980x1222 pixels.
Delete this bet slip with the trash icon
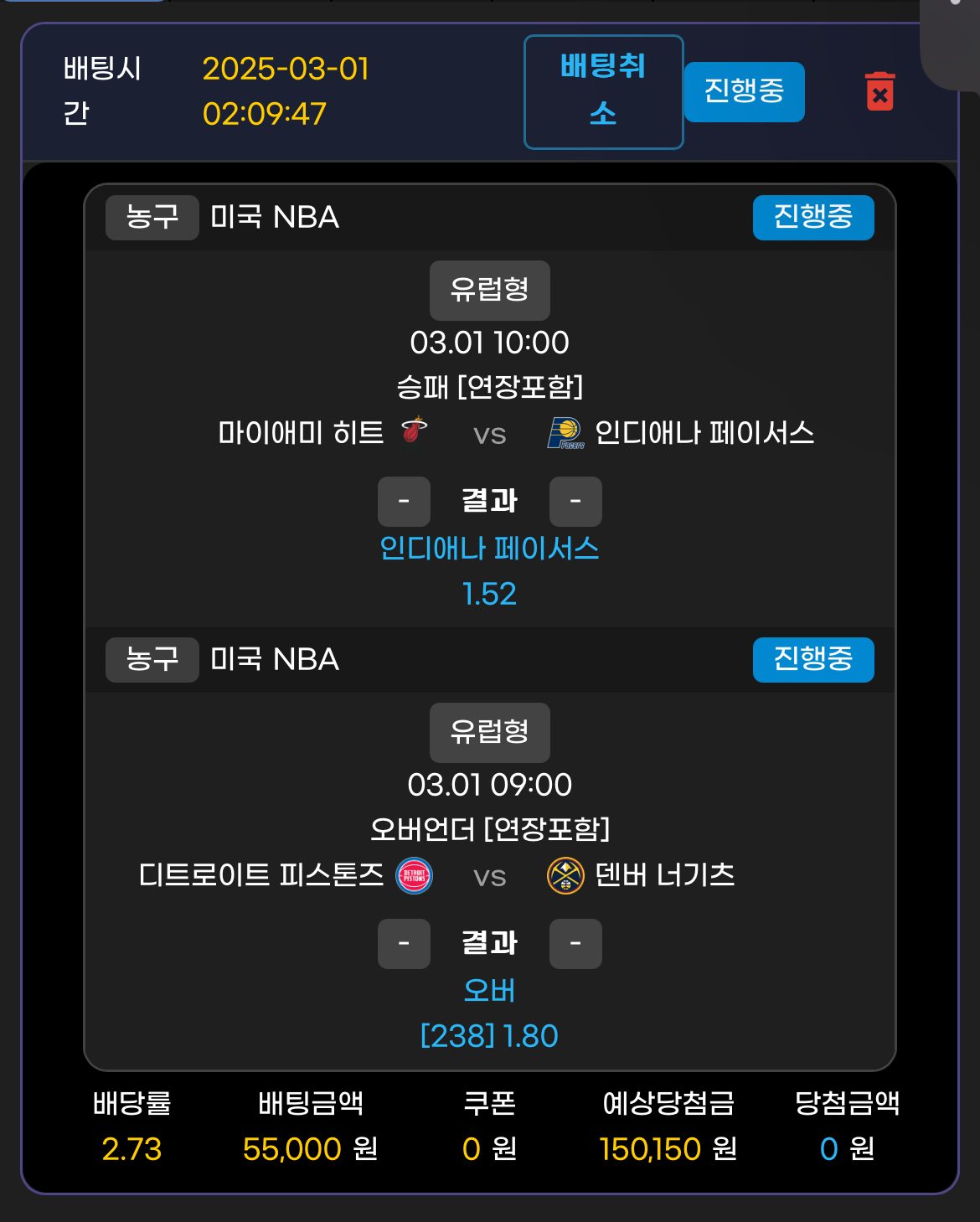point(879,91)
